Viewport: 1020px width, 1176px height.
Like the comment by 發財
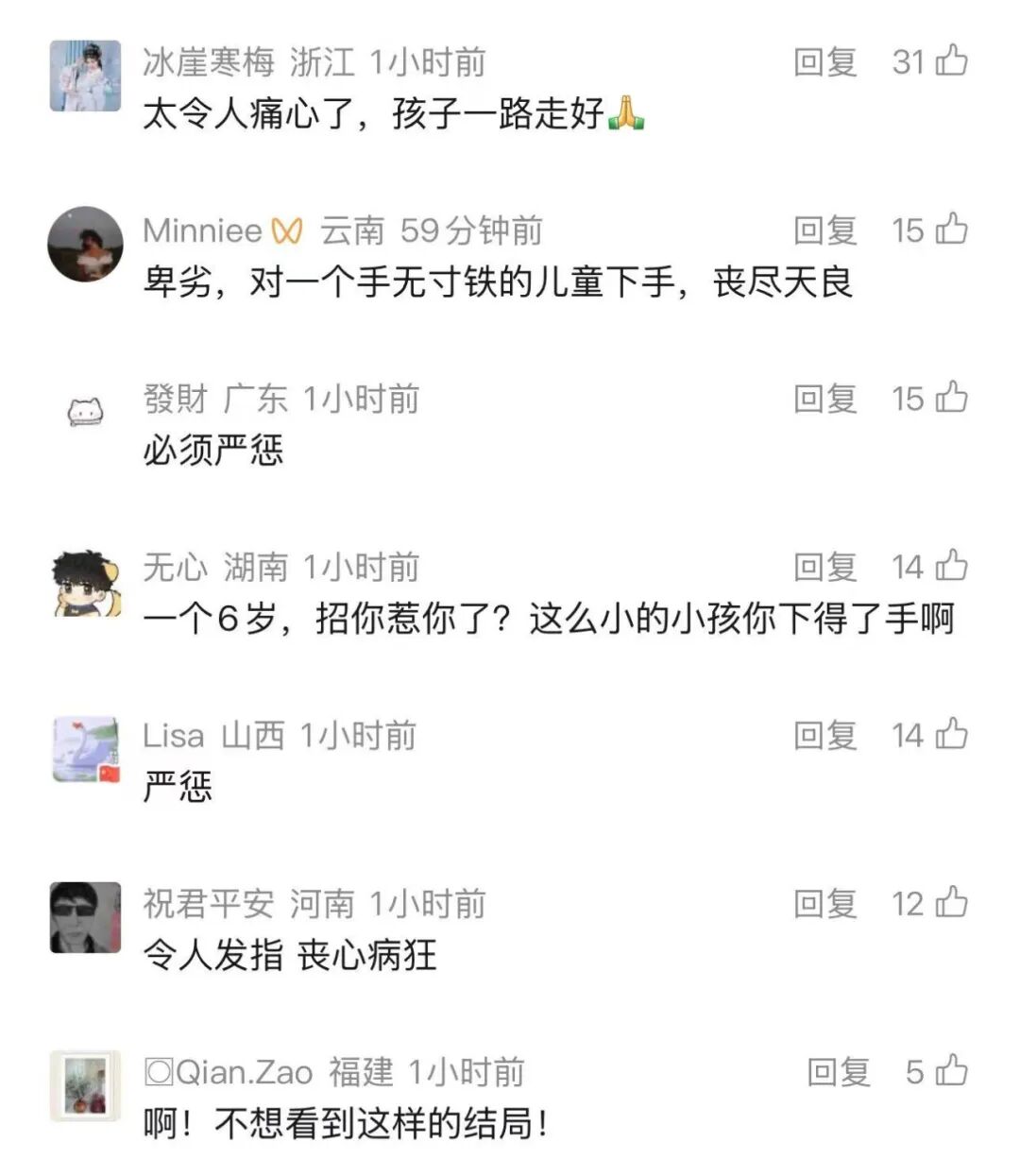tap(951, 398)
